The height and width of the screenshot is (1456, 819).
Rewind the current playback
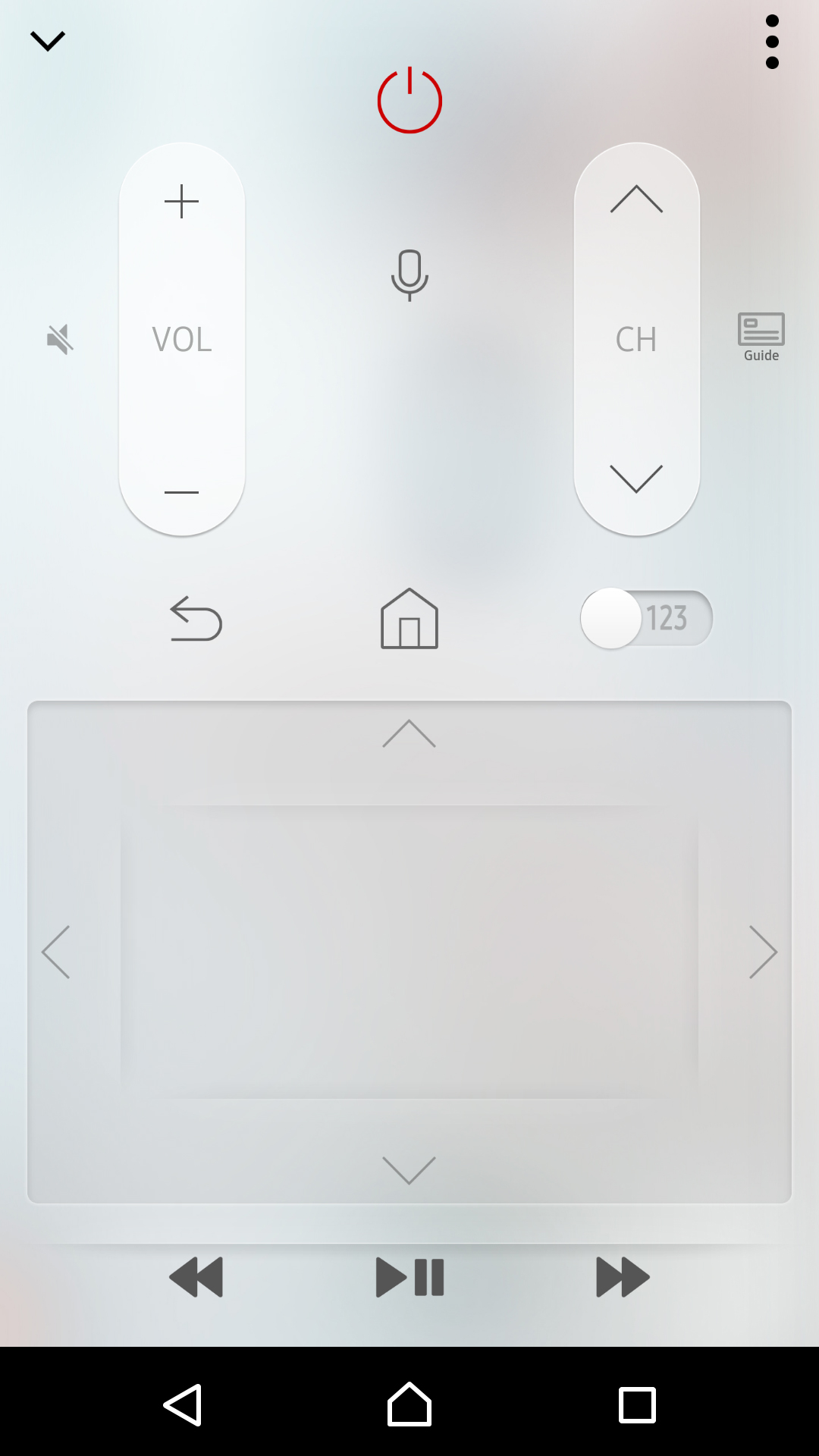(196, 1277)
